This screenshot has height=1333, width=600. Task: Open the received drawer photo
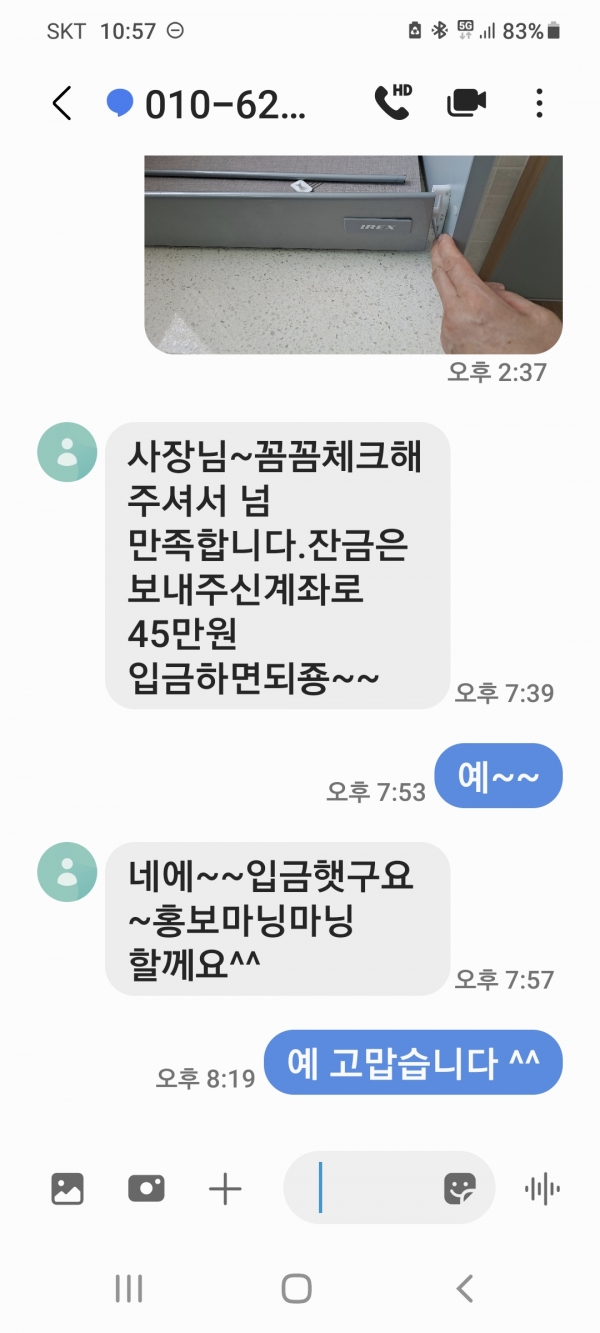point(353,254)
